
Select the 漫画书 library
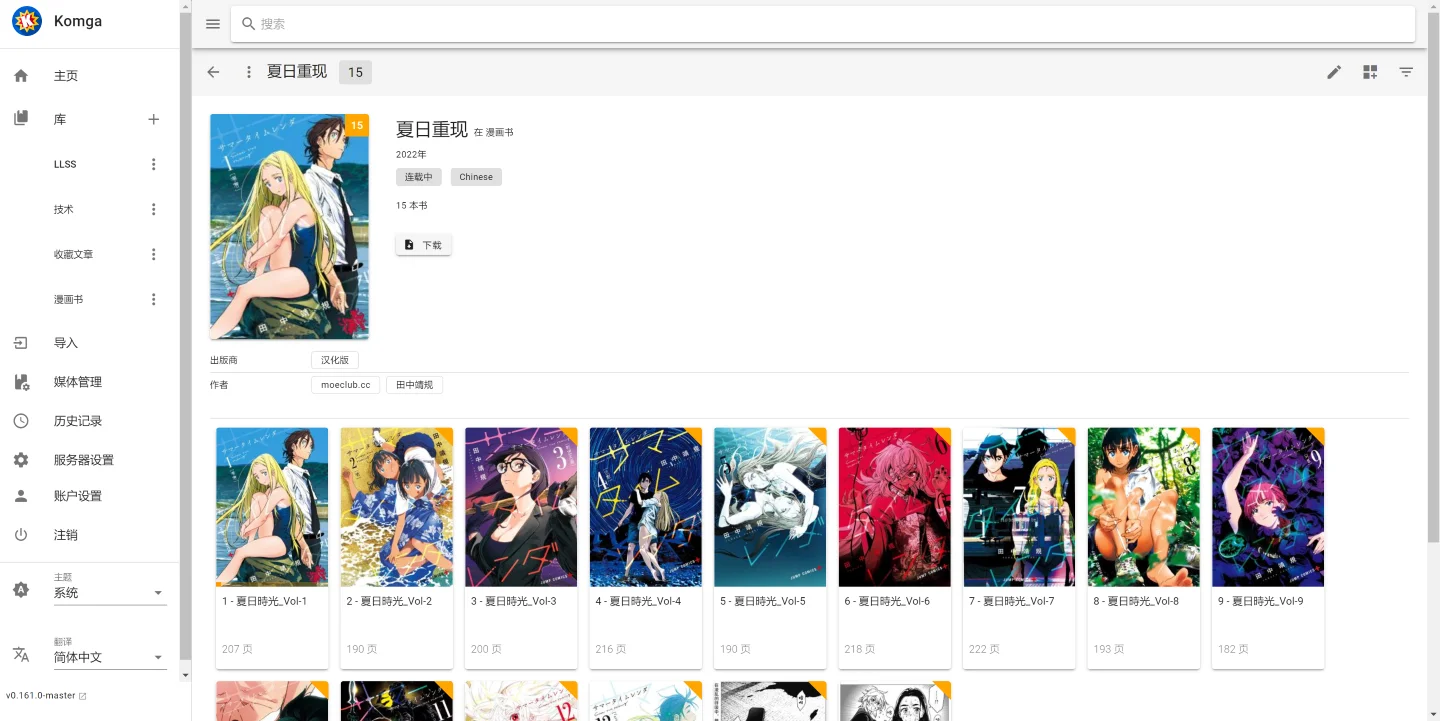[68, 299]
